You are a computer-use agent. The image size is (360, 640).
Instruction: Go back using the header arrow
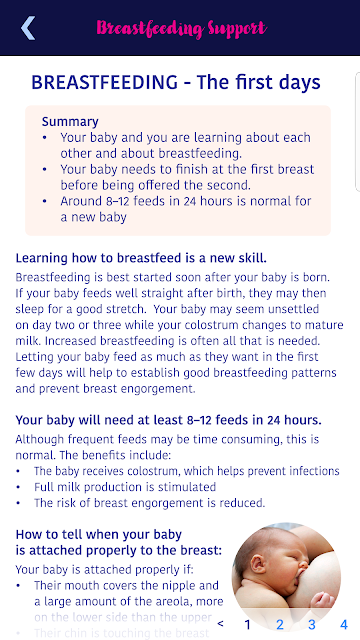pos(28,28)
